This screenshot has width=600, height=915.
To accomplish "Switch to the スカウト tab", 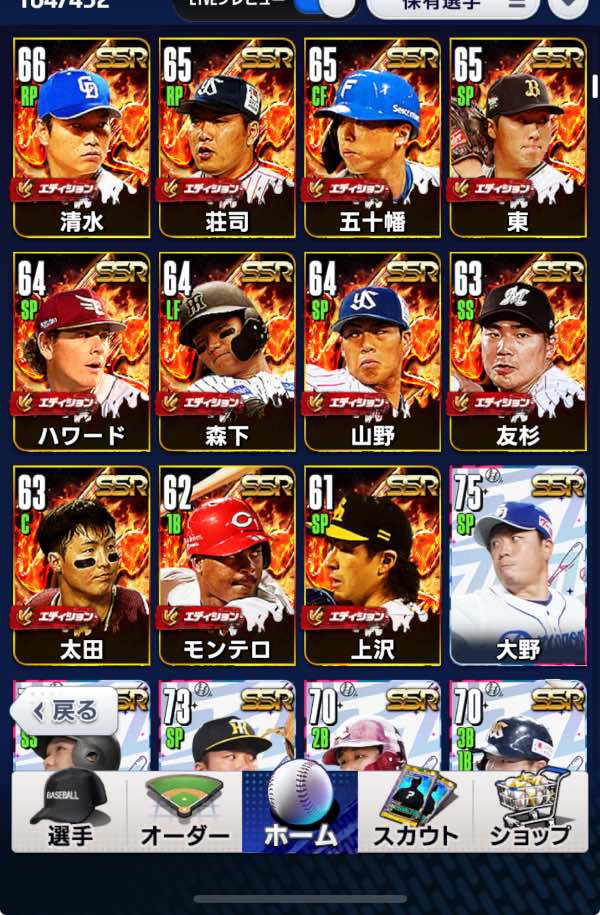I will tap(415, 811).
